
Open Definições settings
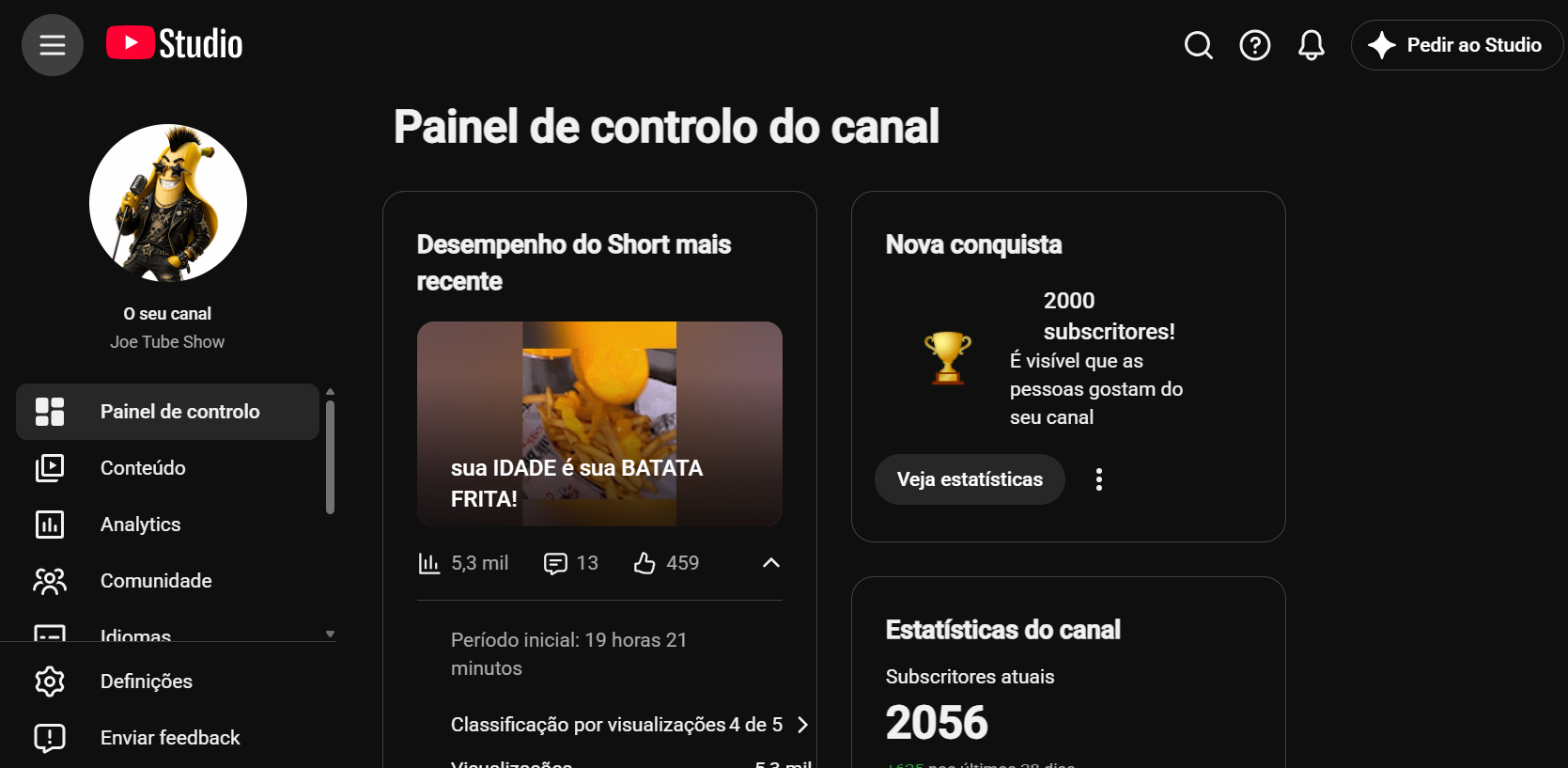click(x=168, y=682)
